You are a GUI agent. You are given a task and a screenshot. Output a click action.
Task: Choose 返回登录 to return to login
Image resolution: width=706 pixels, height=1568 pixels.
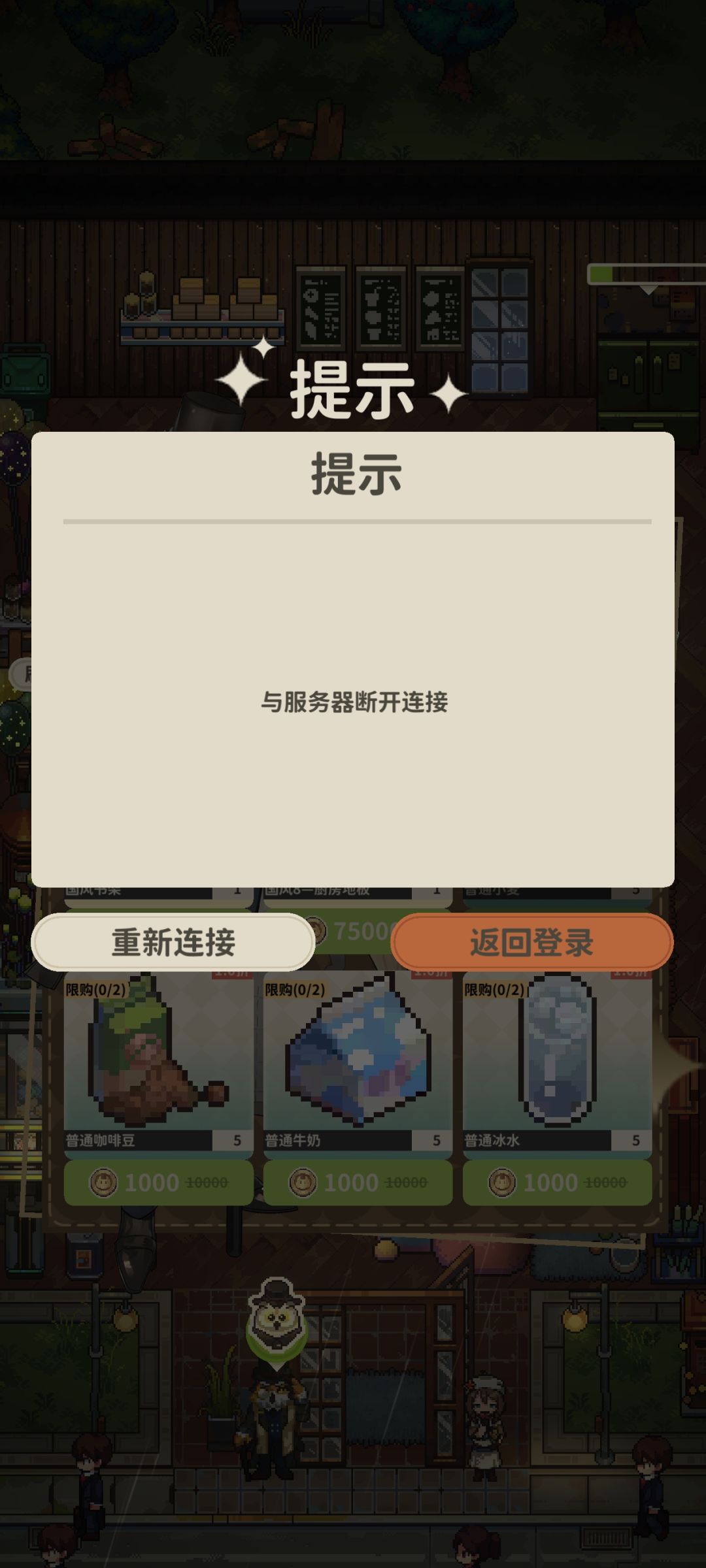532,942
